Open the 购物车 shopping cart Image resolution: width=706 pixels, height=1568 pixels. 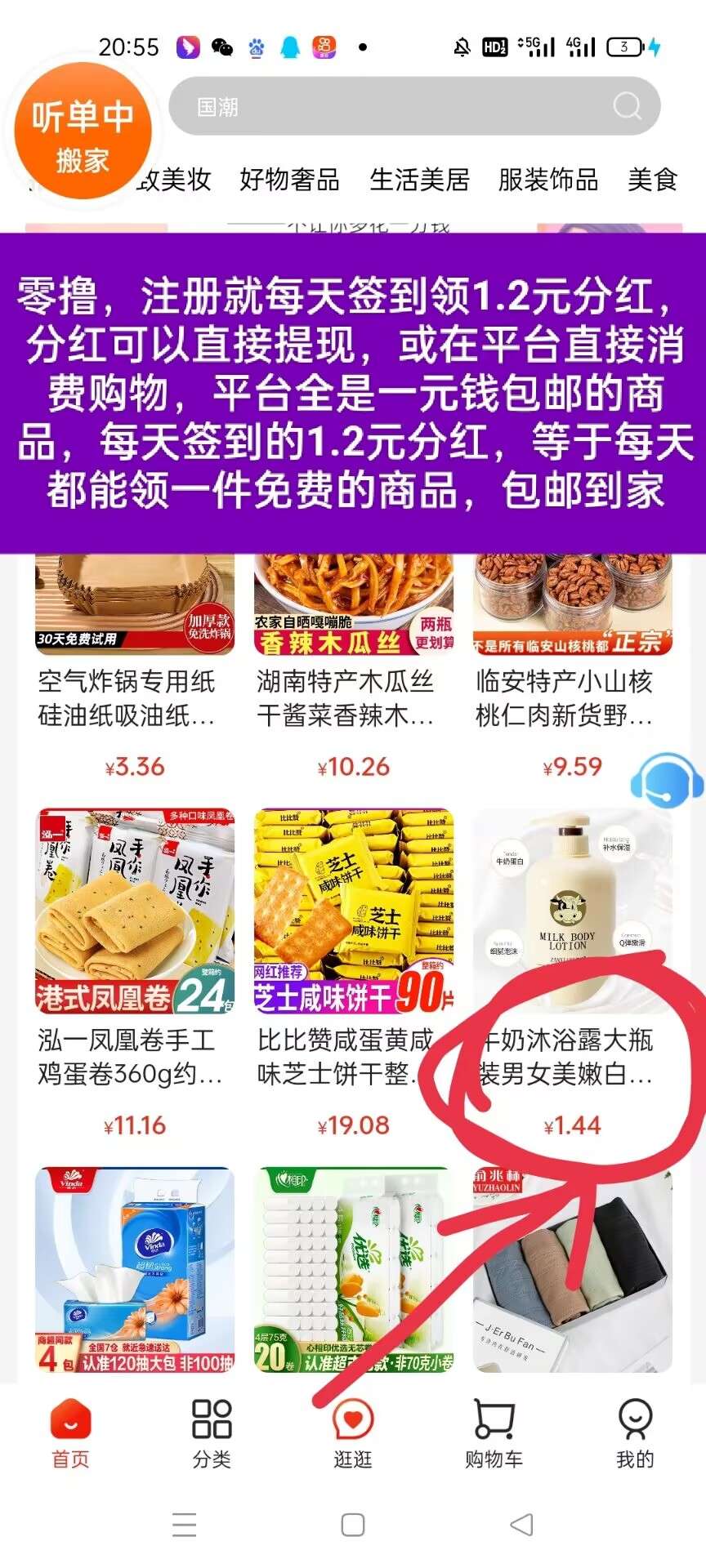tap(494, 1435)
